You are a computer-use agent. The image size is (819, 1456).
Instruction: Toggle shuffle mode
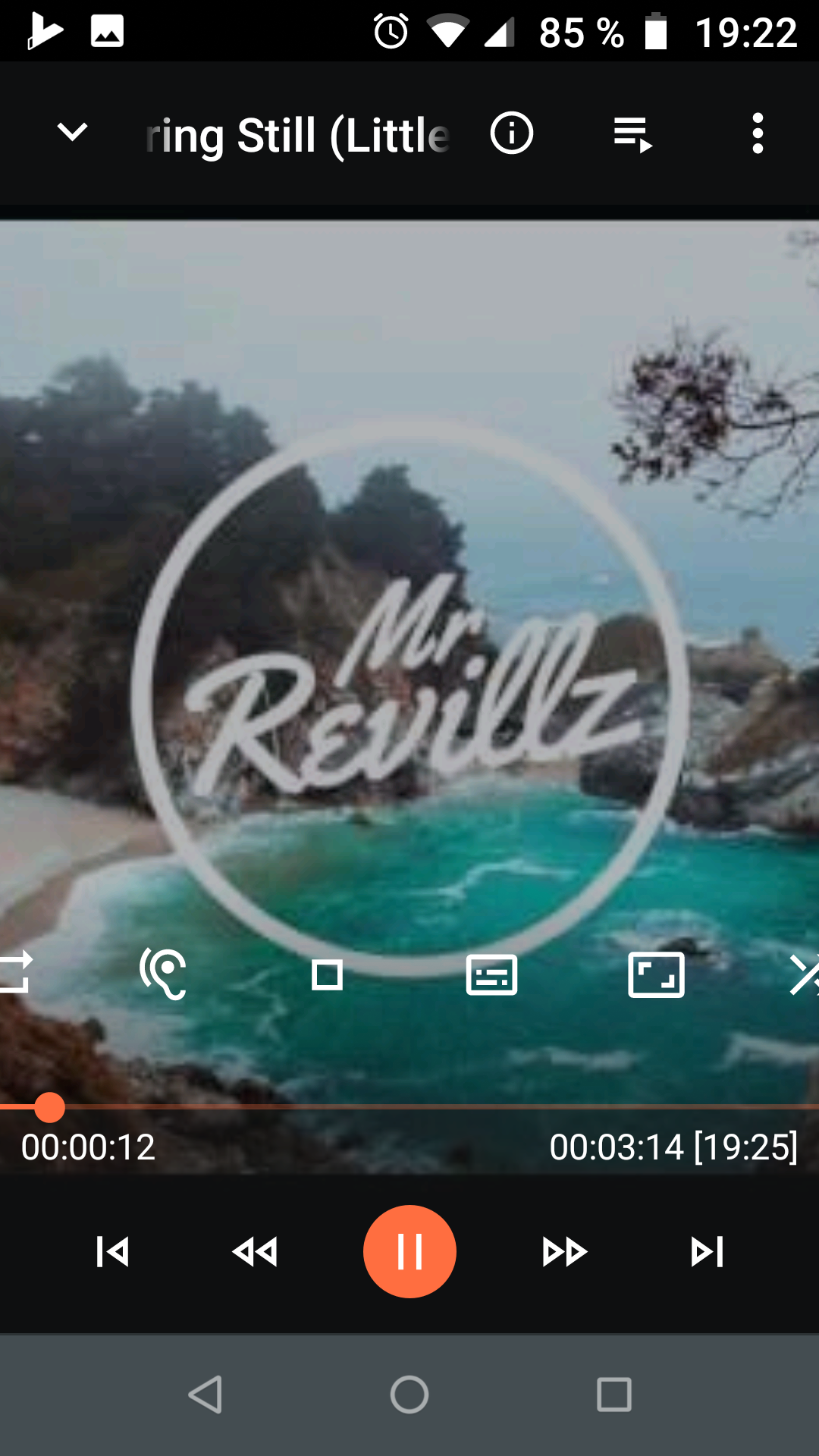coord(805,974)
